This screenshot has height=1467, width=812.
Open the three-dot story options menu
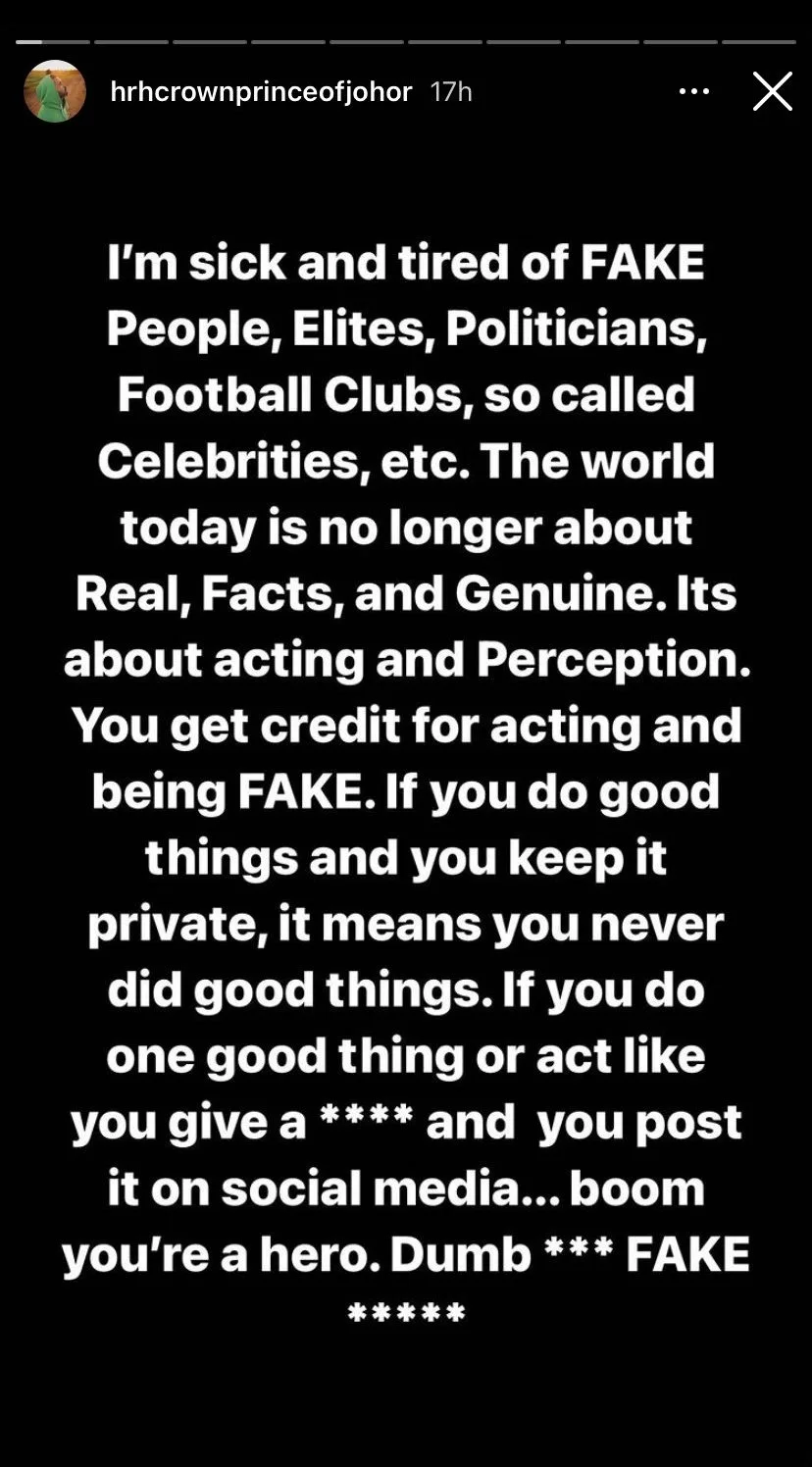click(694, 91)
